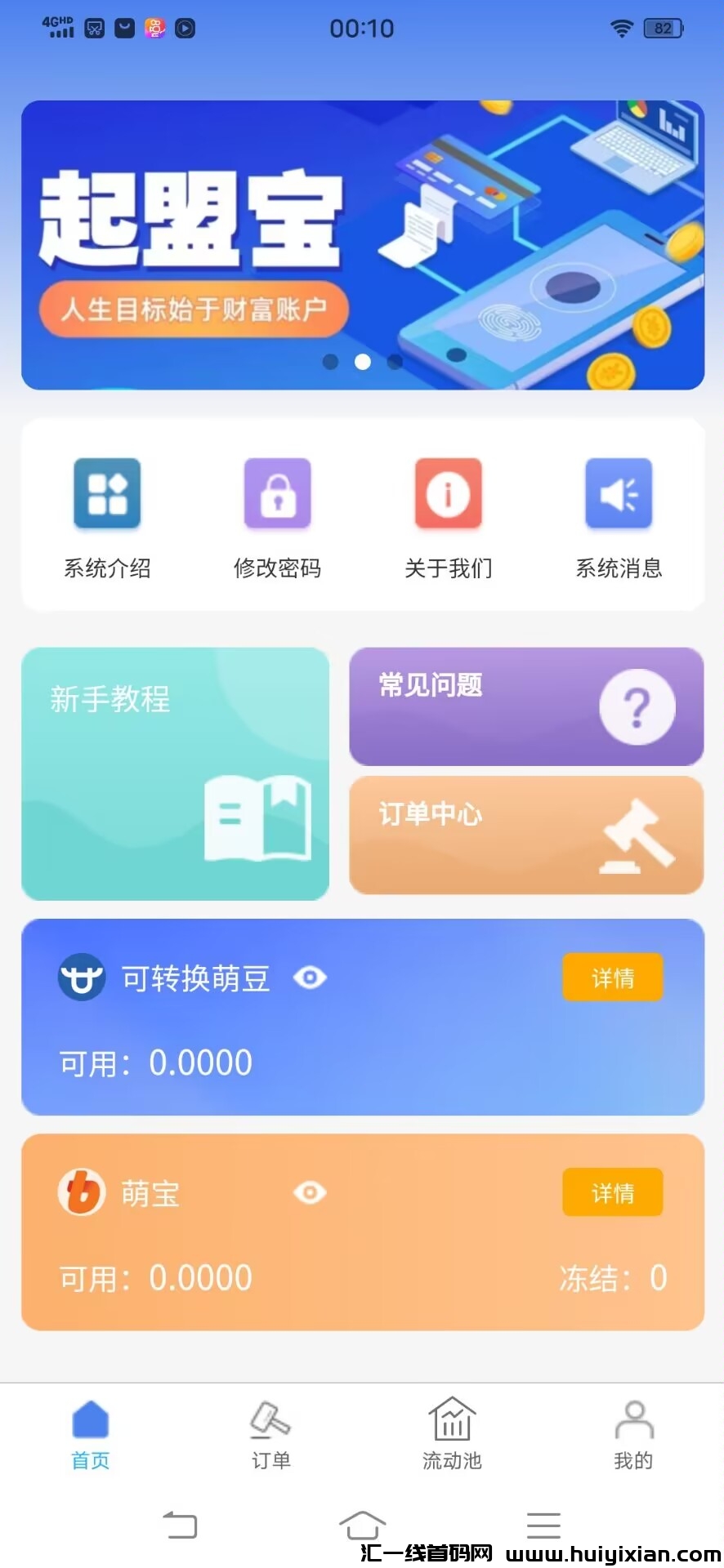Image resolution: width=724 pixels, height=1568 pixels.
Task: Open 关于我们 about page
Action: 448,516
